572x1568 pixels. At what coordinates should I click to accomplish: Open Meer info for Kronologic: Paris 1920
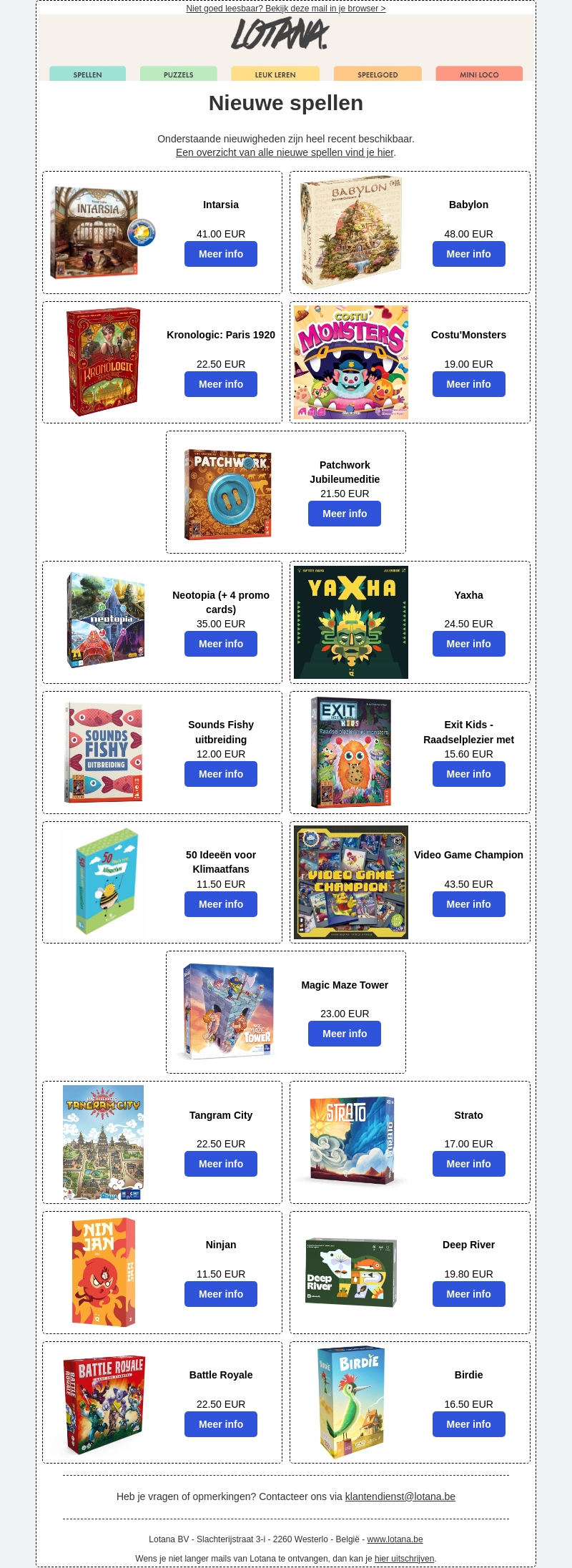220,384
